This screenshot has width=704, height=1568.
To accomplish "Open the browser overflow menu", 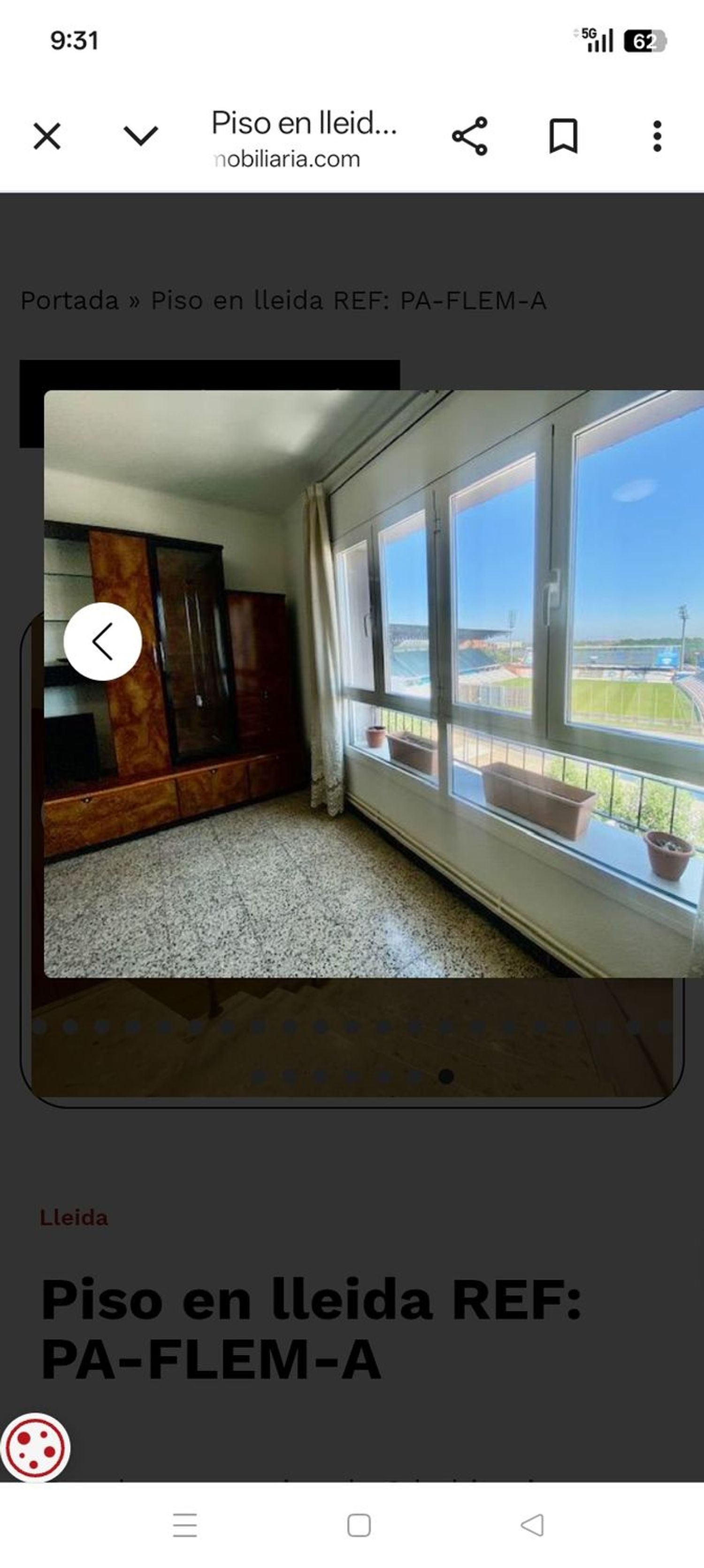I will click(657, 136).
